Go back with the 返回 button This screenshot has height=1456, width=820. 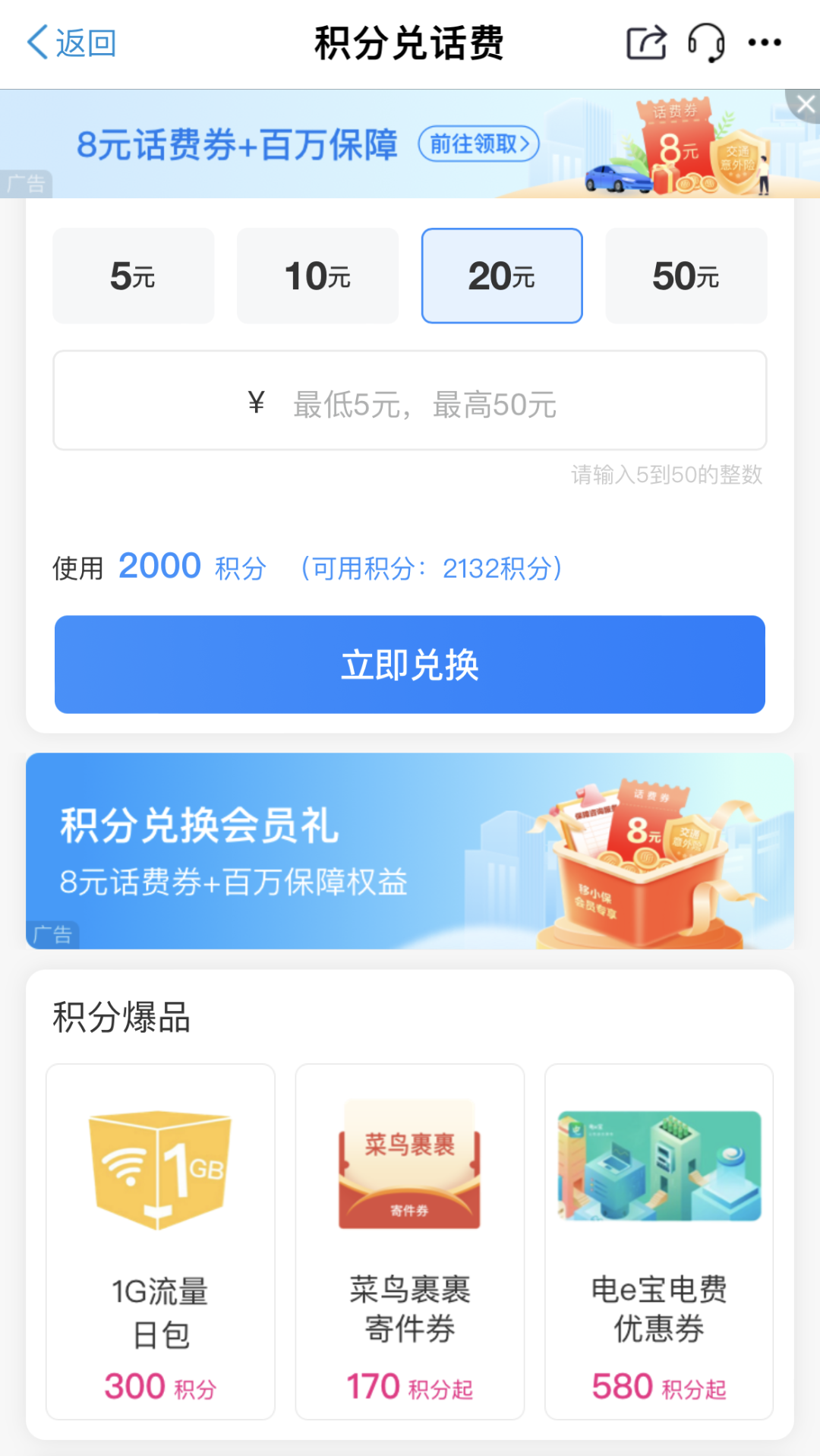click(x=71, y=43)
